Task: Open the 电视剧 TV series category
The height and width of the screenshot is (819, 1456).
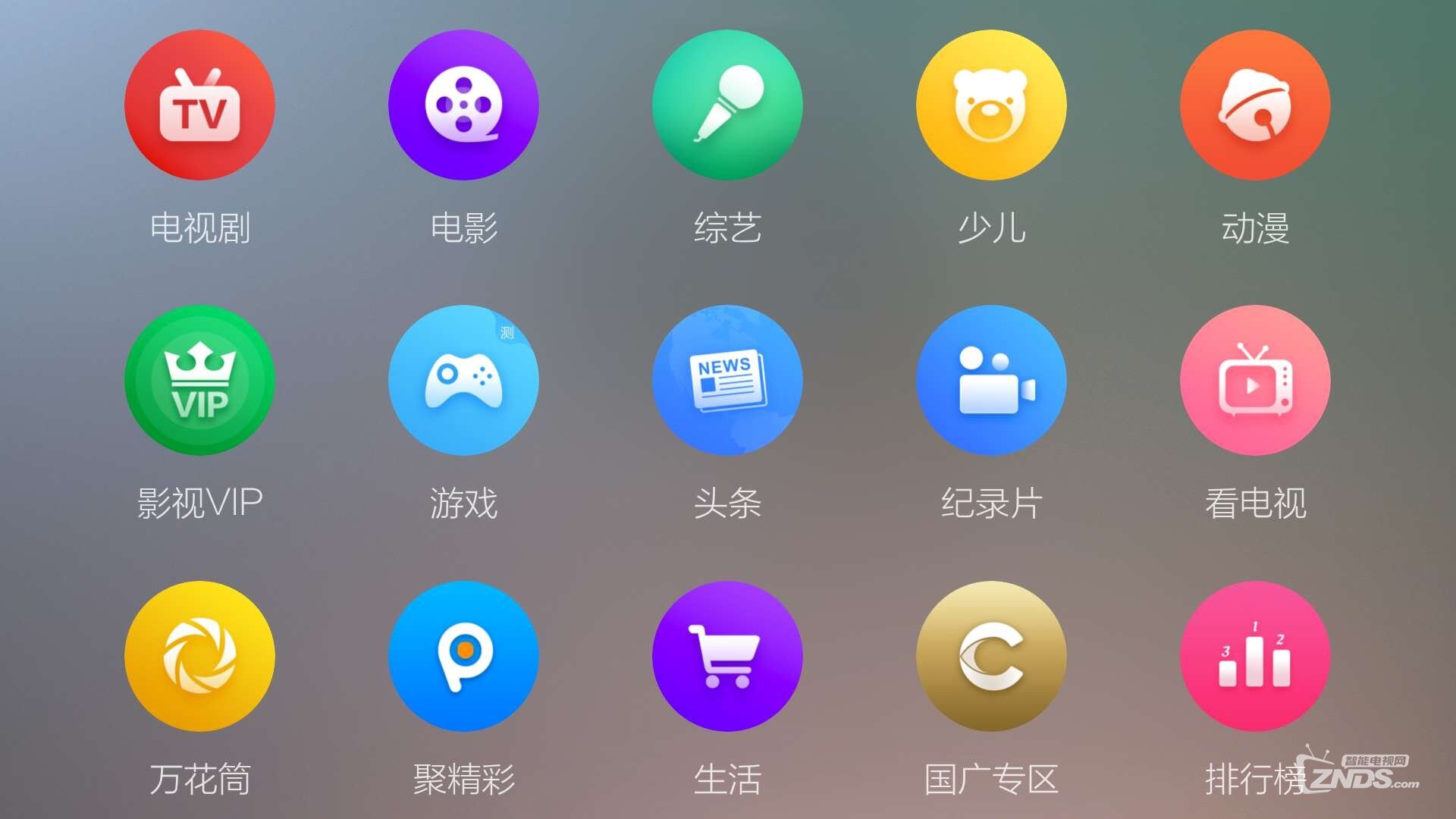Action: click(x=199, y=105)
